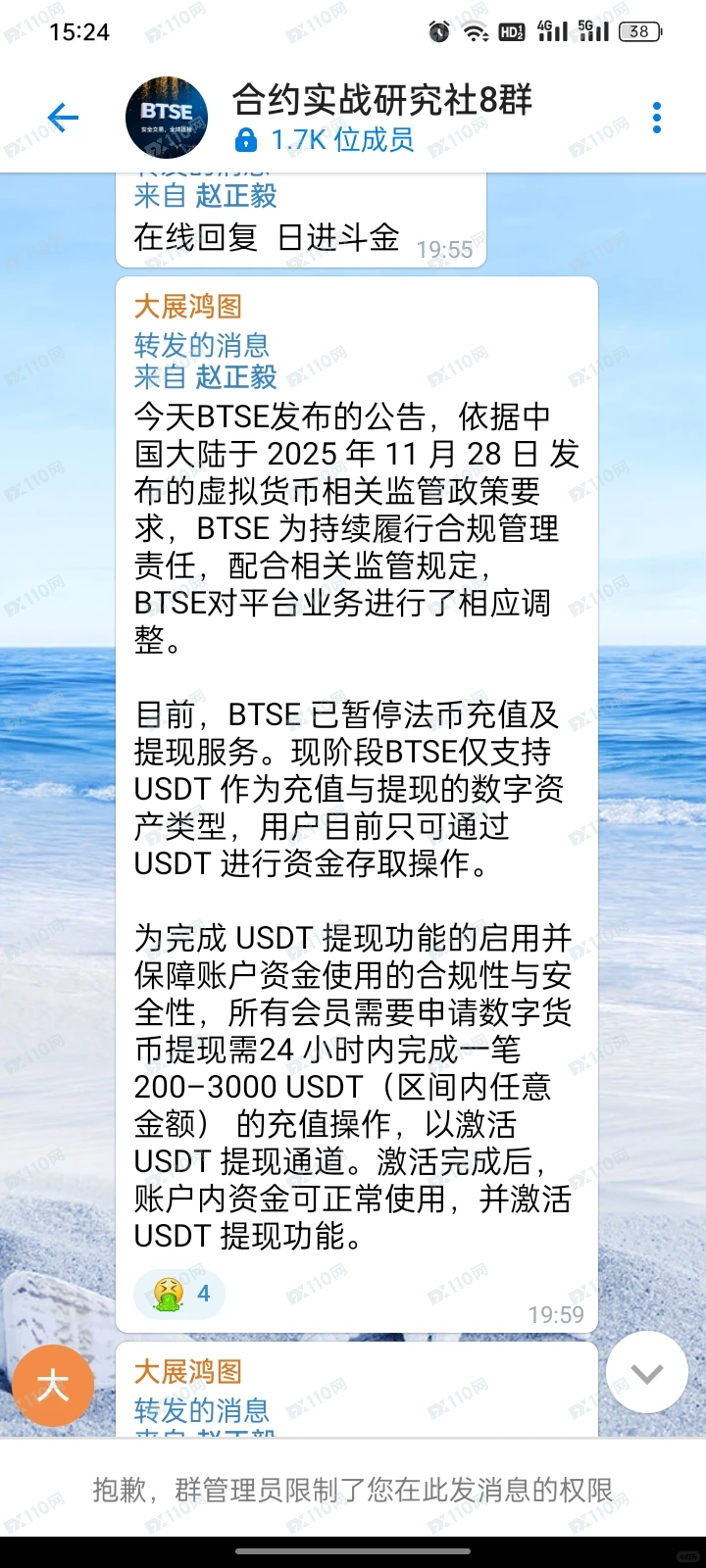The height and width of the screenshot is (1568, 706).
Task: Jump to latest messages with down arrow
Action: coord(646,1373)
